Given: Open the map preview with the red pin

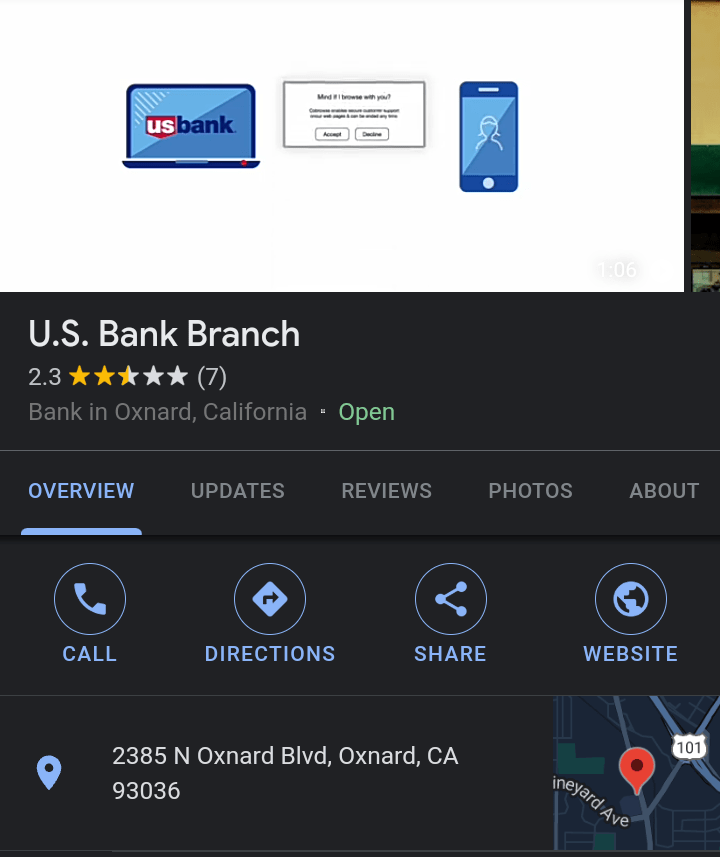Looking at the screenshot, I should click(636, 773).
